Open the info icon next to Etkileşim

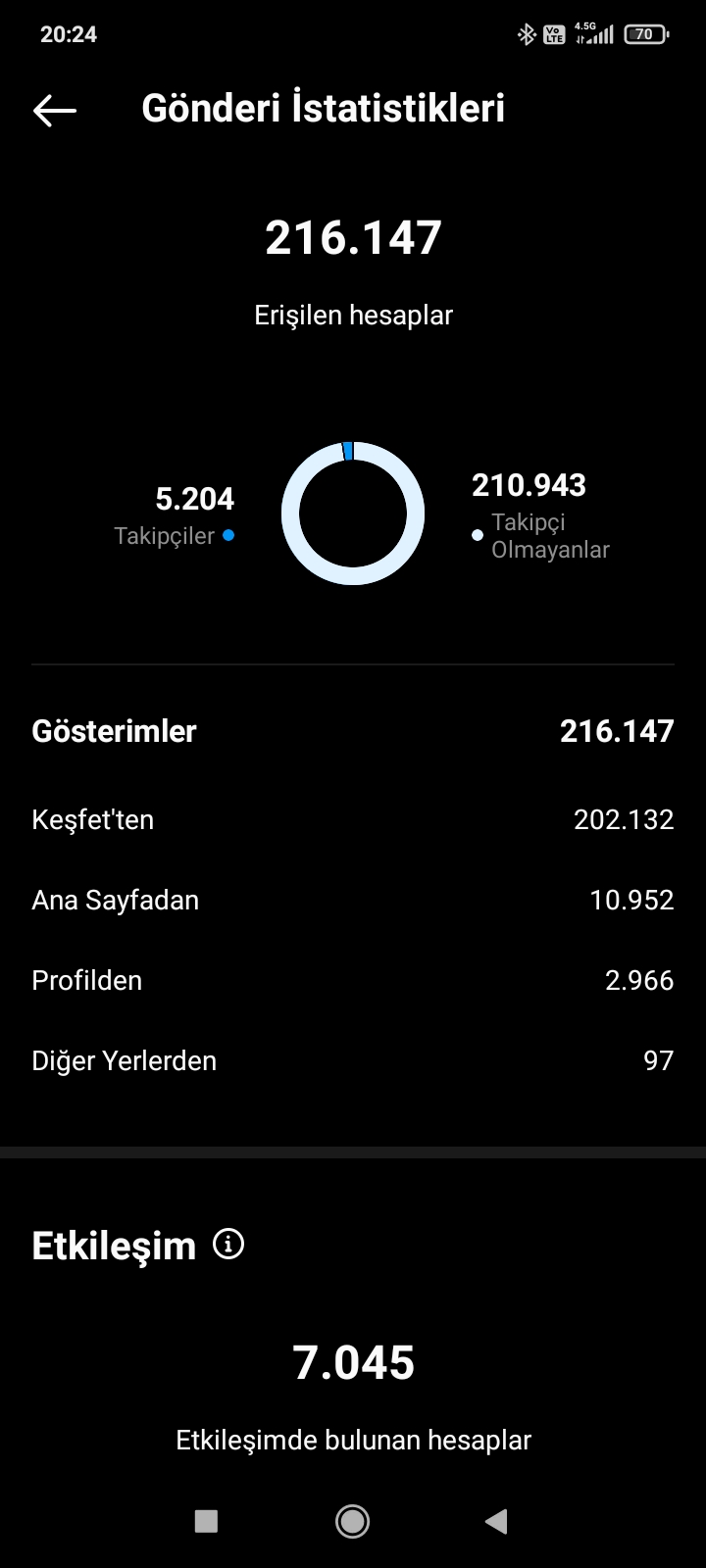coord(228,1245)
